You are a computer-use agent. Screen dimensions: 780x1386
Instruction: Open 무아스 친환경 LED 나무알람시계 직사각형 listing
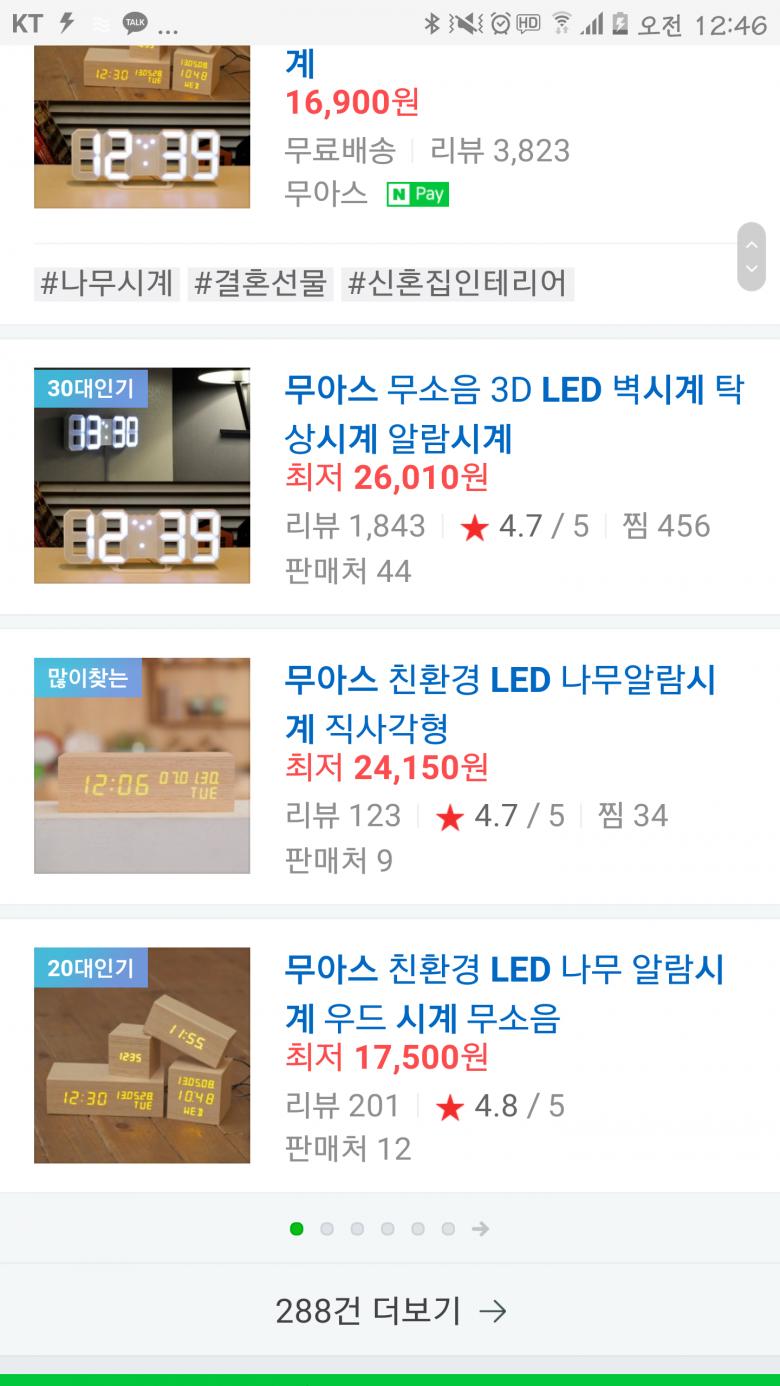500,703
